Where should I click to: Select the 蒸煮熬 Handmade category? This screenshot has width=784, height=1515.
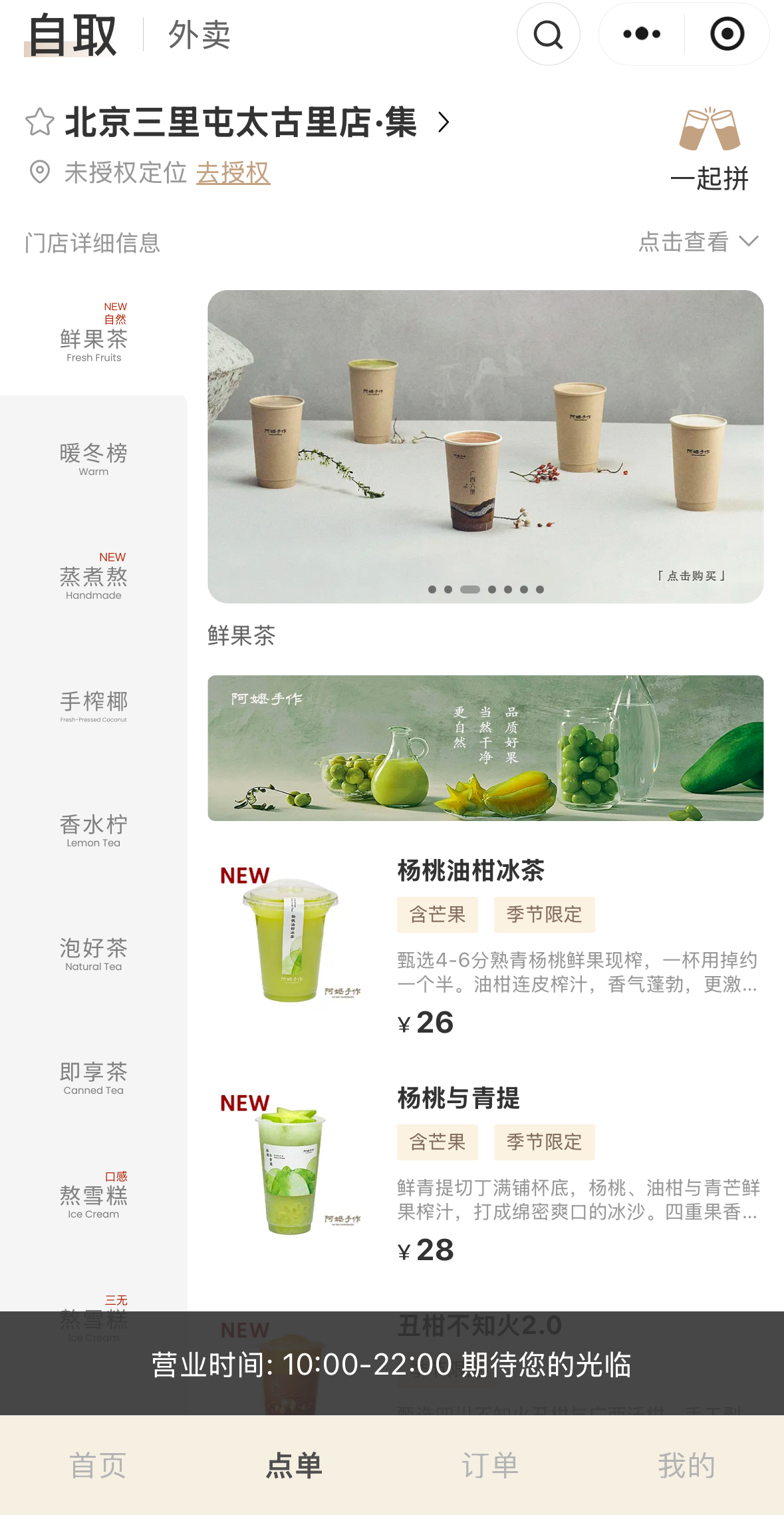pyautogui.click(x=94, y=580)
